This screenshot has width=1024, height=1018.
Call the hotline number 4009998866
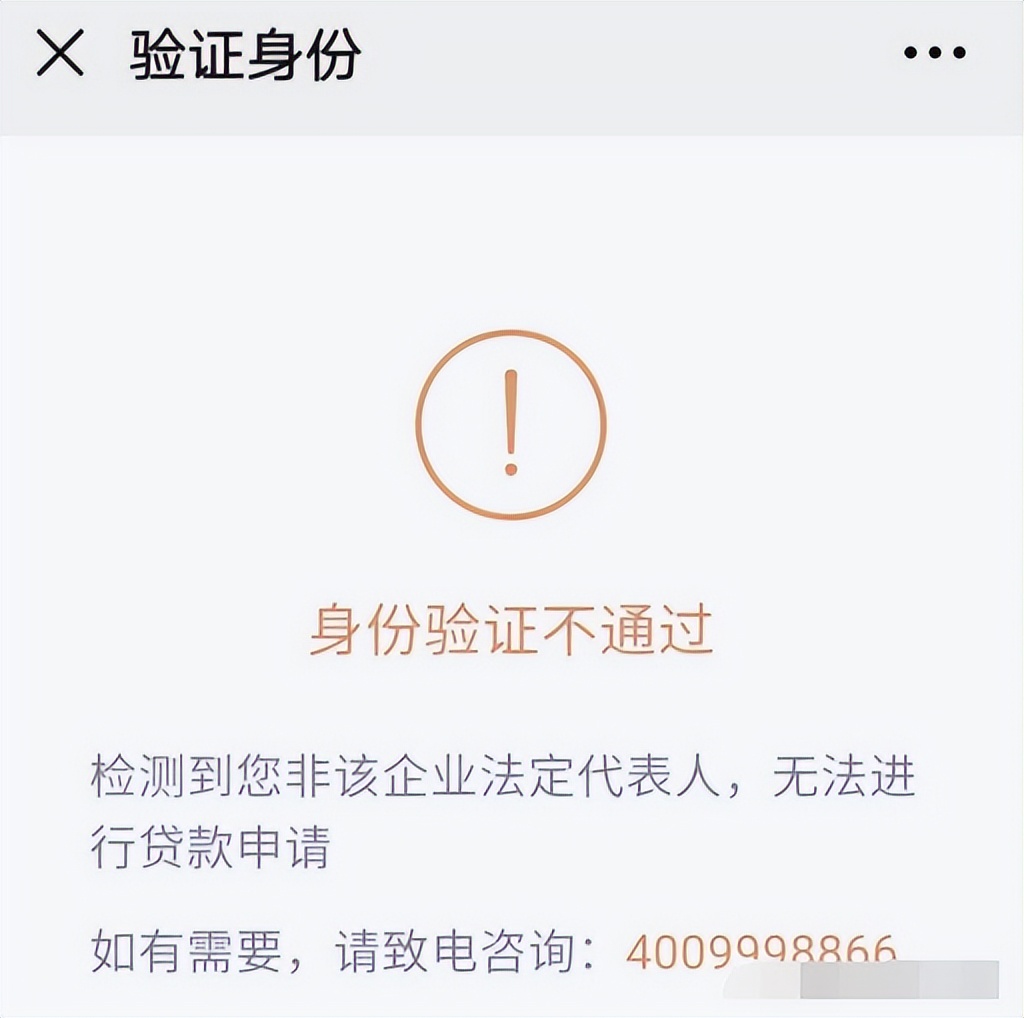760,952
